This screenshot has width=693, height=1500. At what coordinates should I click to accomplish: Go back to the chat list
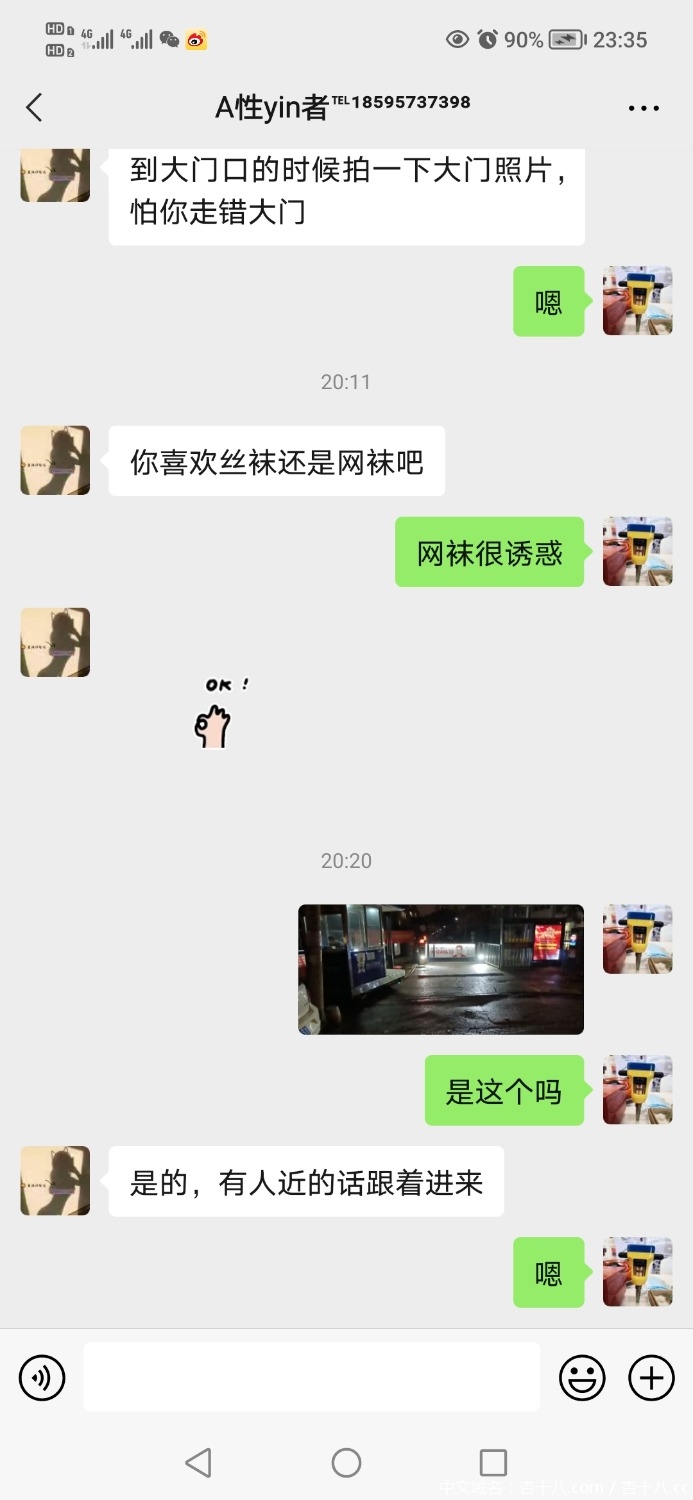coord(35,108)
